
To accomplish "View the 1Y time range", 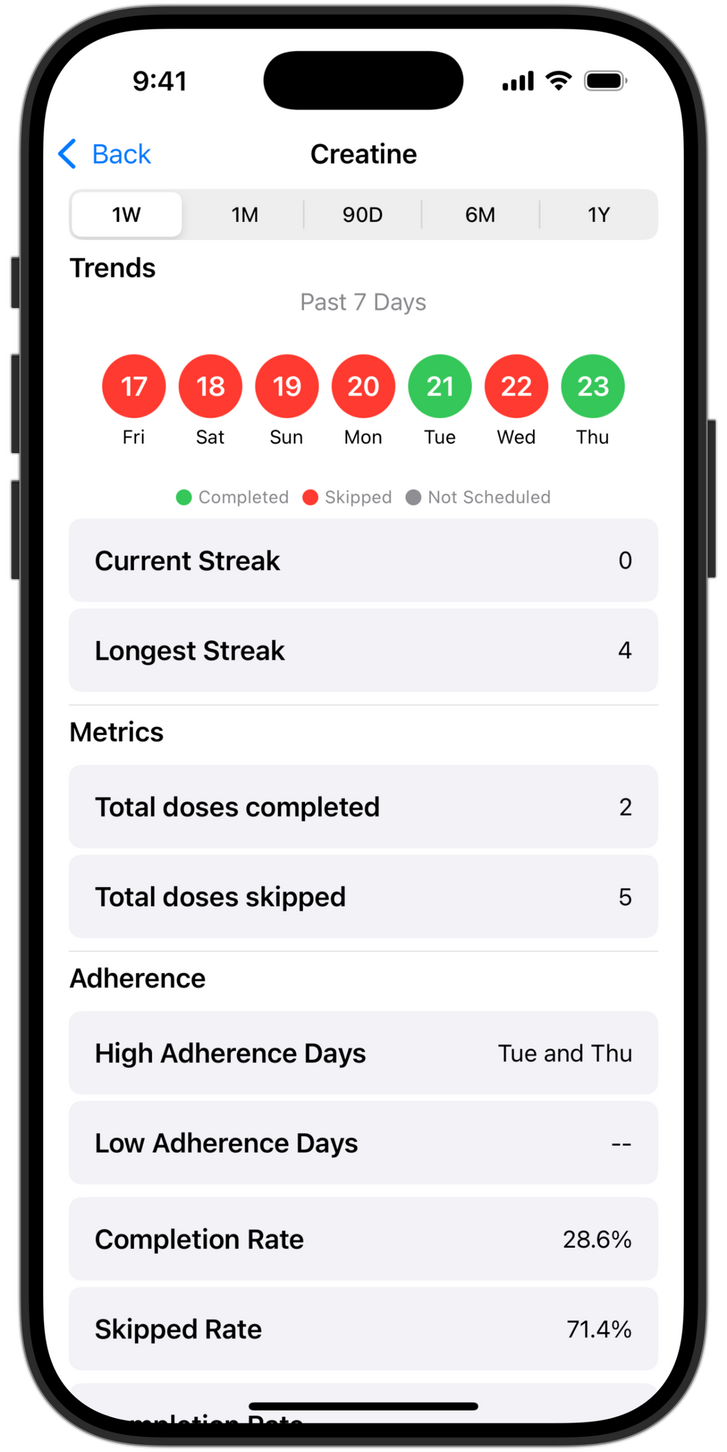I will click(598, 215).
